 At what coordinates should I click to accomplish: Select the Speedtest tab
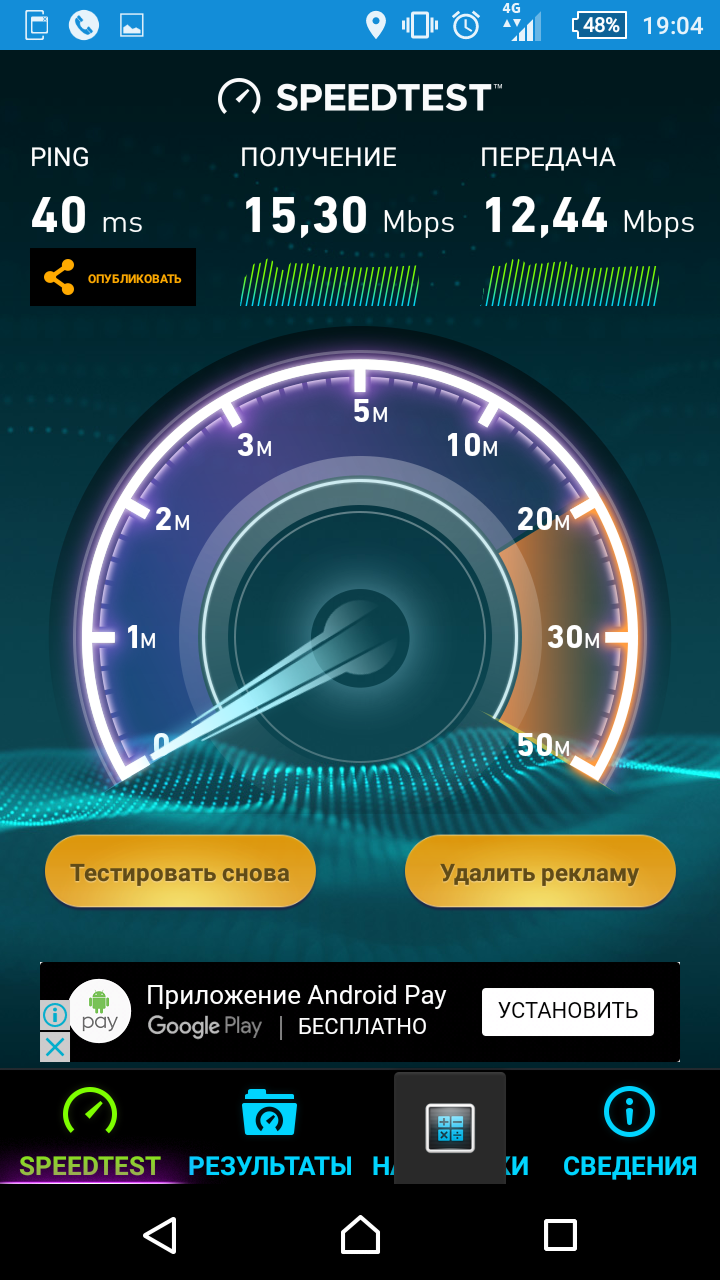click(x=90, y=1133)
